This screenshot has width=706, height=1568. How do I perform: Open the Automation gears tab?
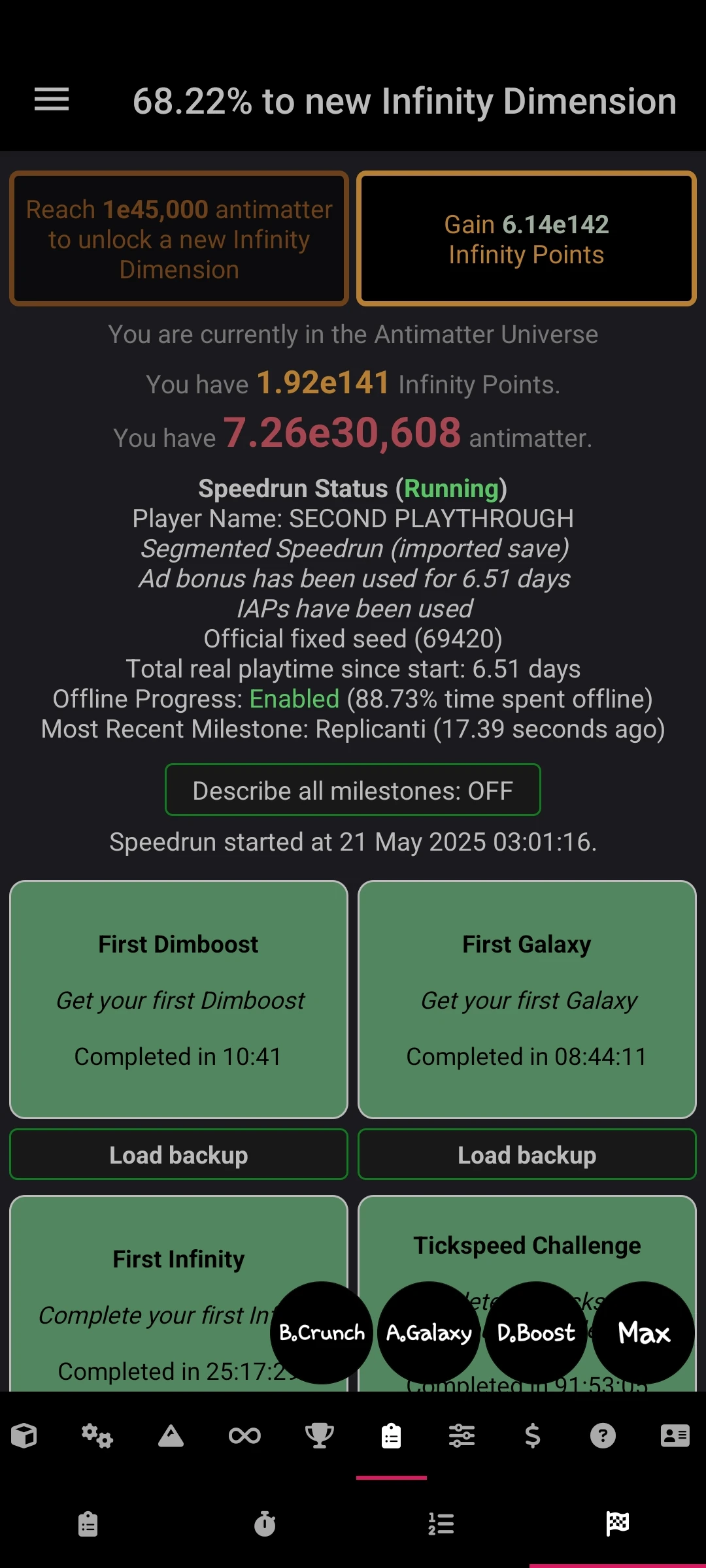97,1436
